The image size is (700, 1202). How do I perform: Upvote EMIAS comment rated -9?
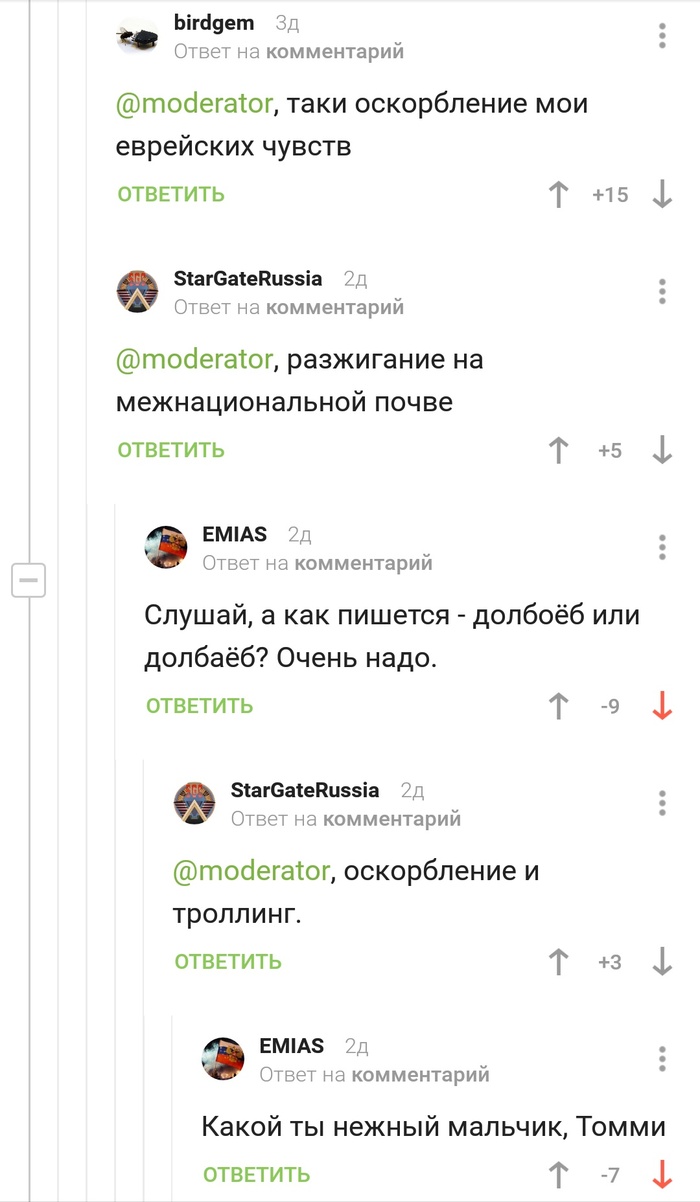pos(559,706)
